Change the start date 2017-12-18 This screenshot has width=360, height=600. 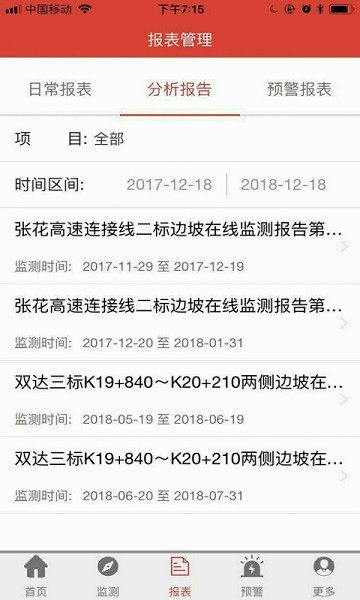pyautogui.click(x=169, y=184)
